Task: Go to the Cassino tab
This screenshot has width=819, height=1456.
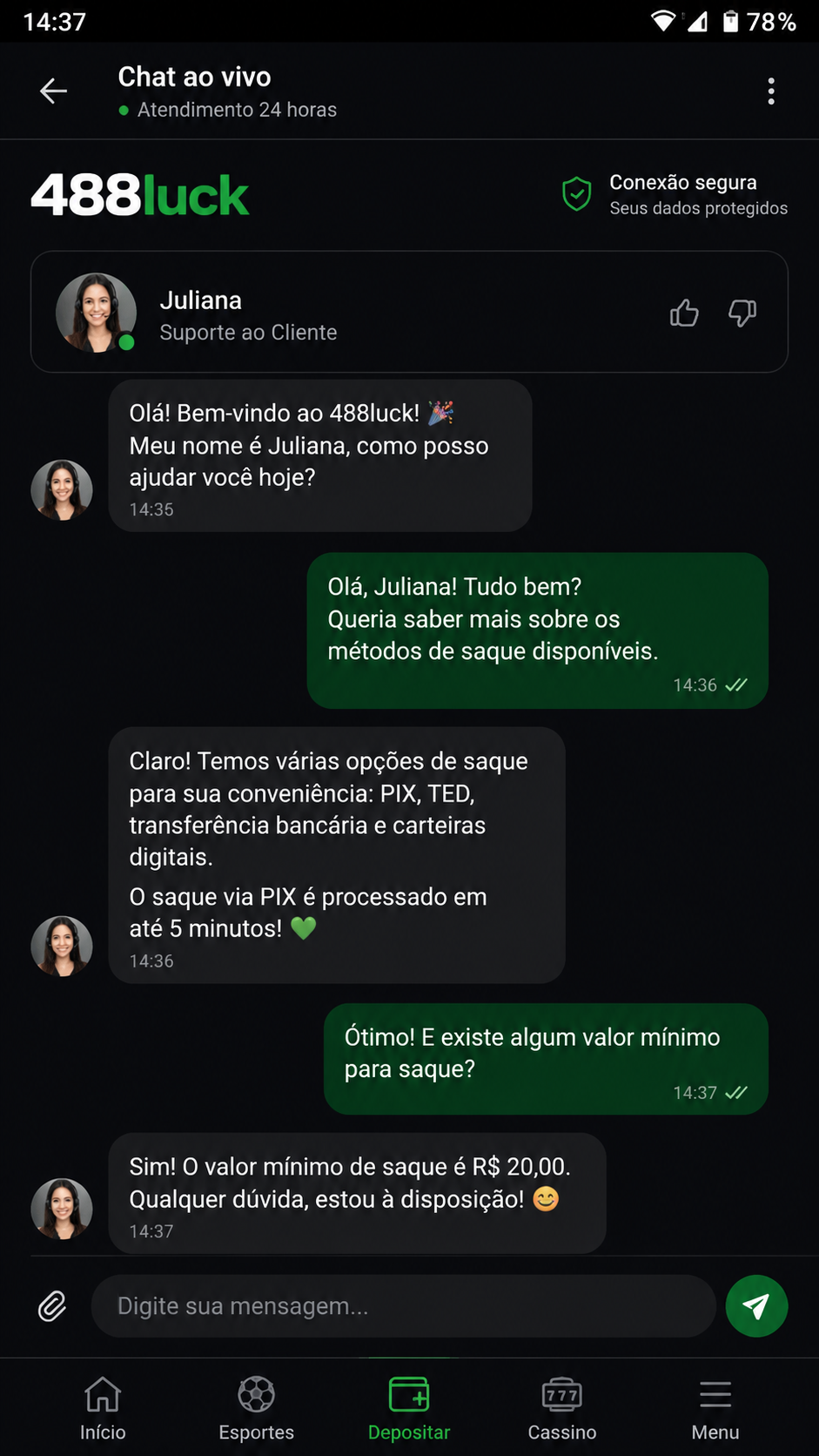Action: 562,1409
